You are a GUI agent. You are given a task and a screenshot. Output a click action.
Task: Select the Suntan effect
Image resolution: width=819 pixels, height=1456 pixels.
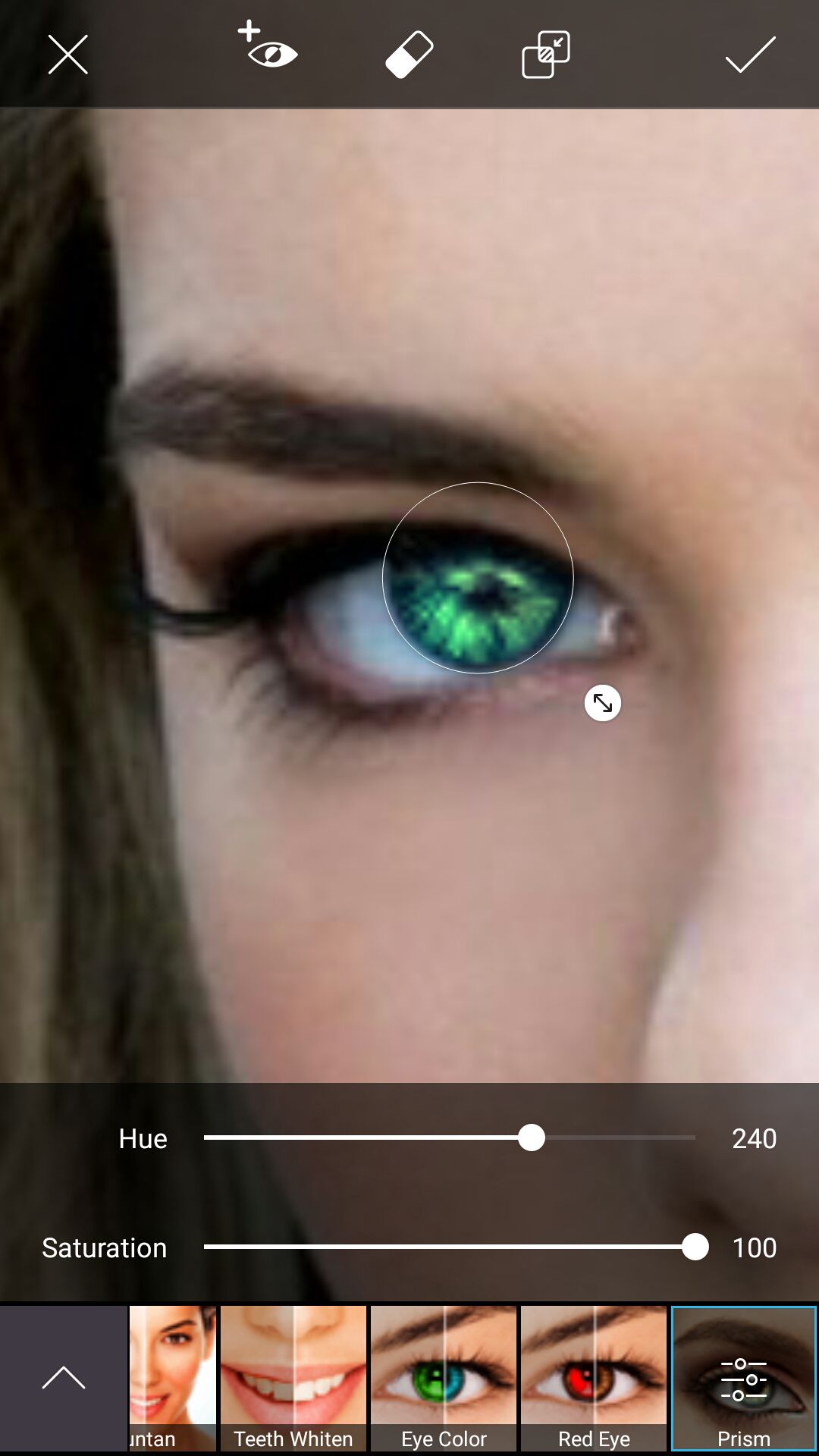pos(173,1378)
